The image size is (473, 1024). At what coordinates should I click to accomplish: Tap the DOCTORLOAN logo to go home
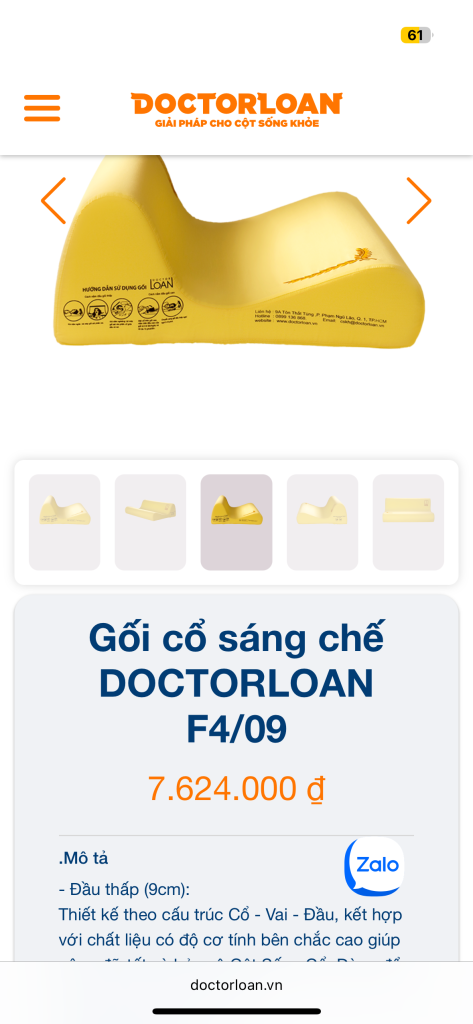point(236,110)
